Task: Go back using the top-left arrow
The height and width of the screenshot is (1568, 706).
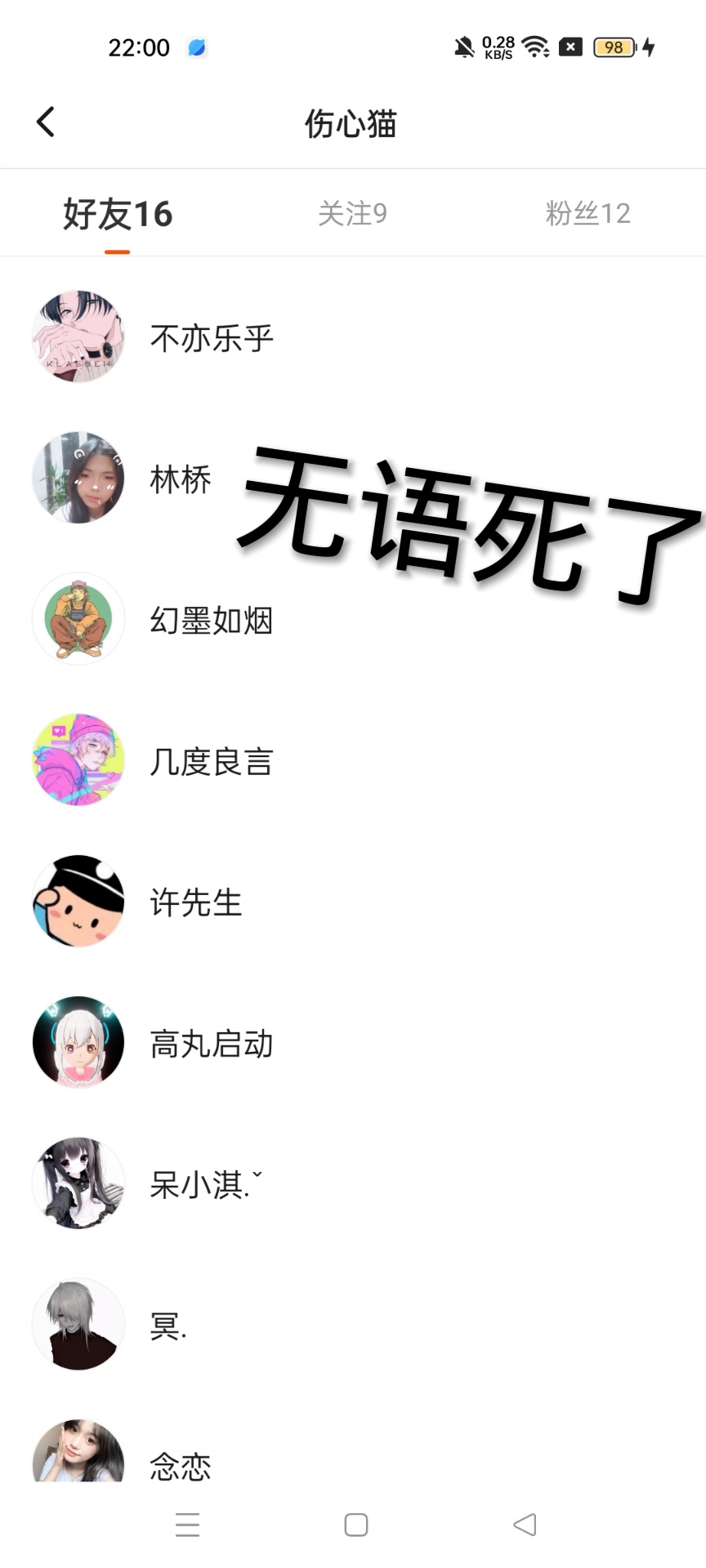Action: [46, 122]
